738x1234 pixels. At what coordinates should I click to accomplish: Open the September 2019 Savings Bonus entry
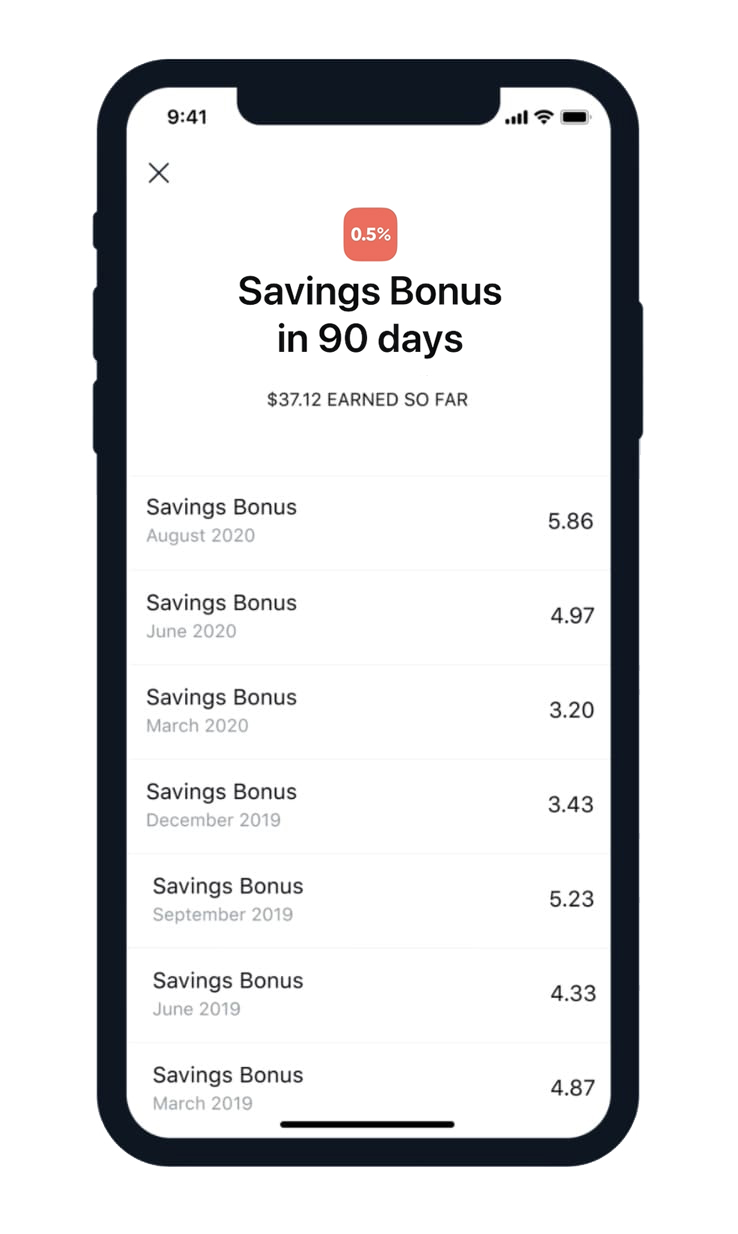tap(368, 899)
